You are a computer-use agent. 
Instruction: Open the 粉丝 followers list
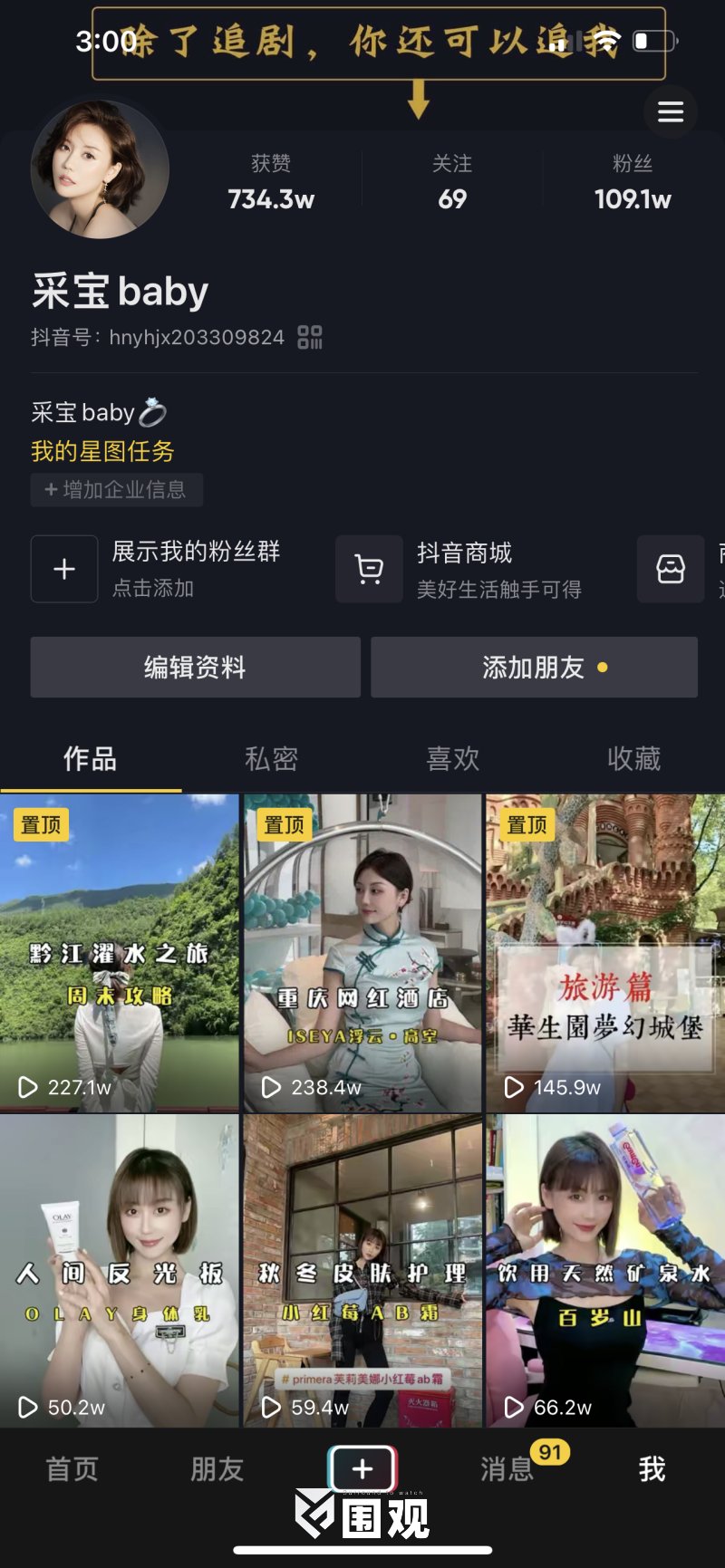(633, 182)
